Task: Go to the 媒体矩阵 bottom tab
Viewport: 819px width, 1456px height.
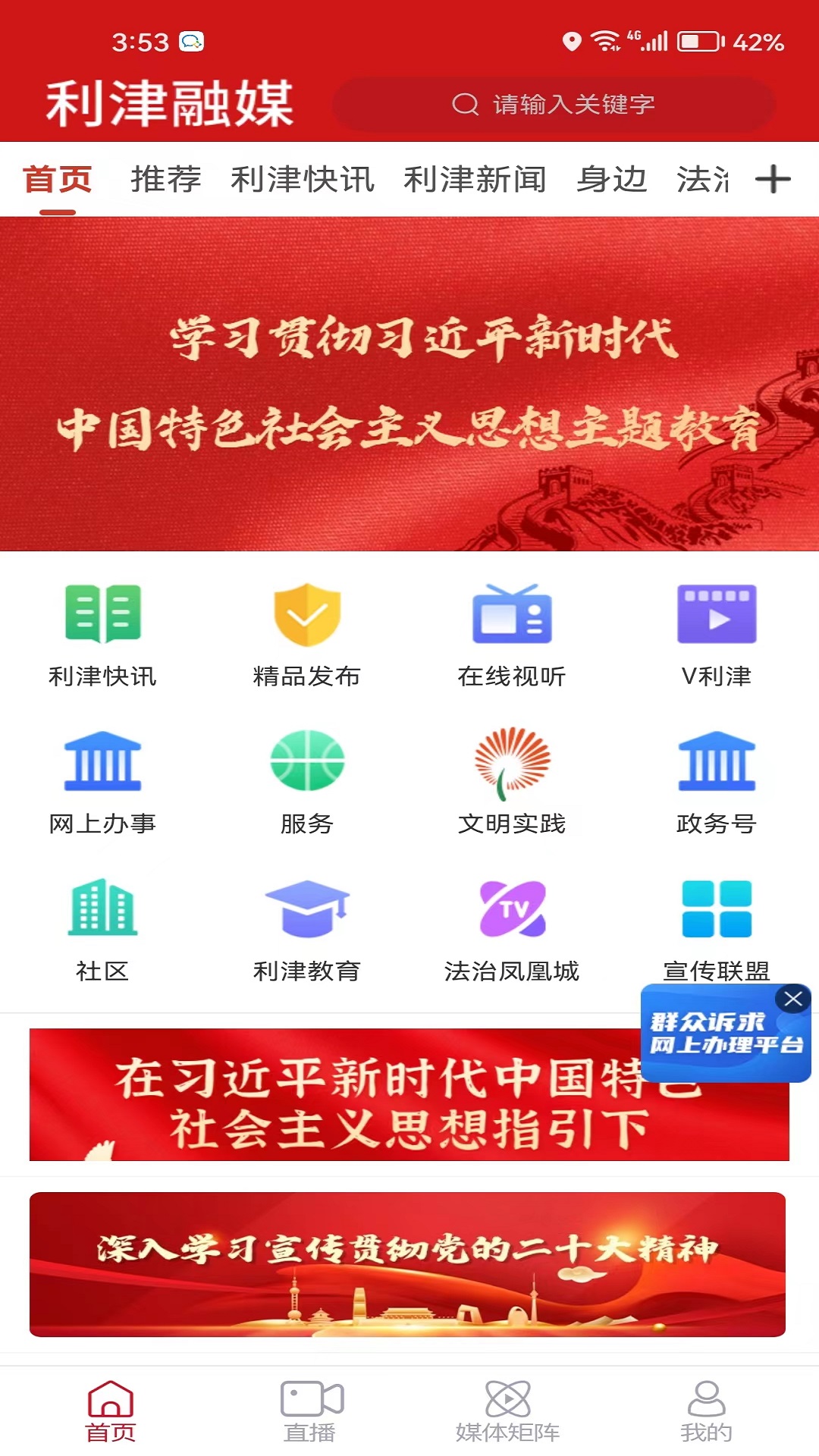Action: [508, 1412]
